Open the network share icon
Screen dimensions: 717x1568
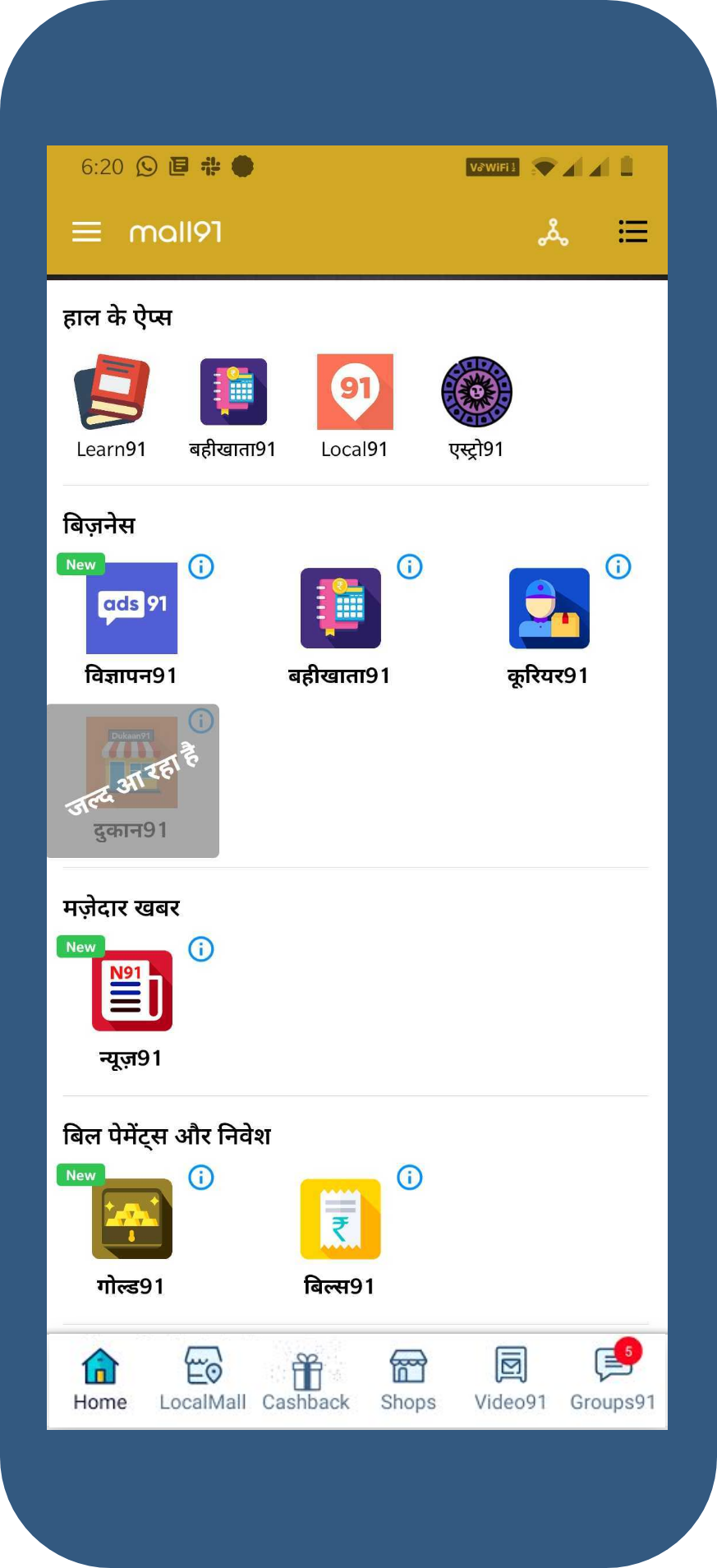[553, 233]
